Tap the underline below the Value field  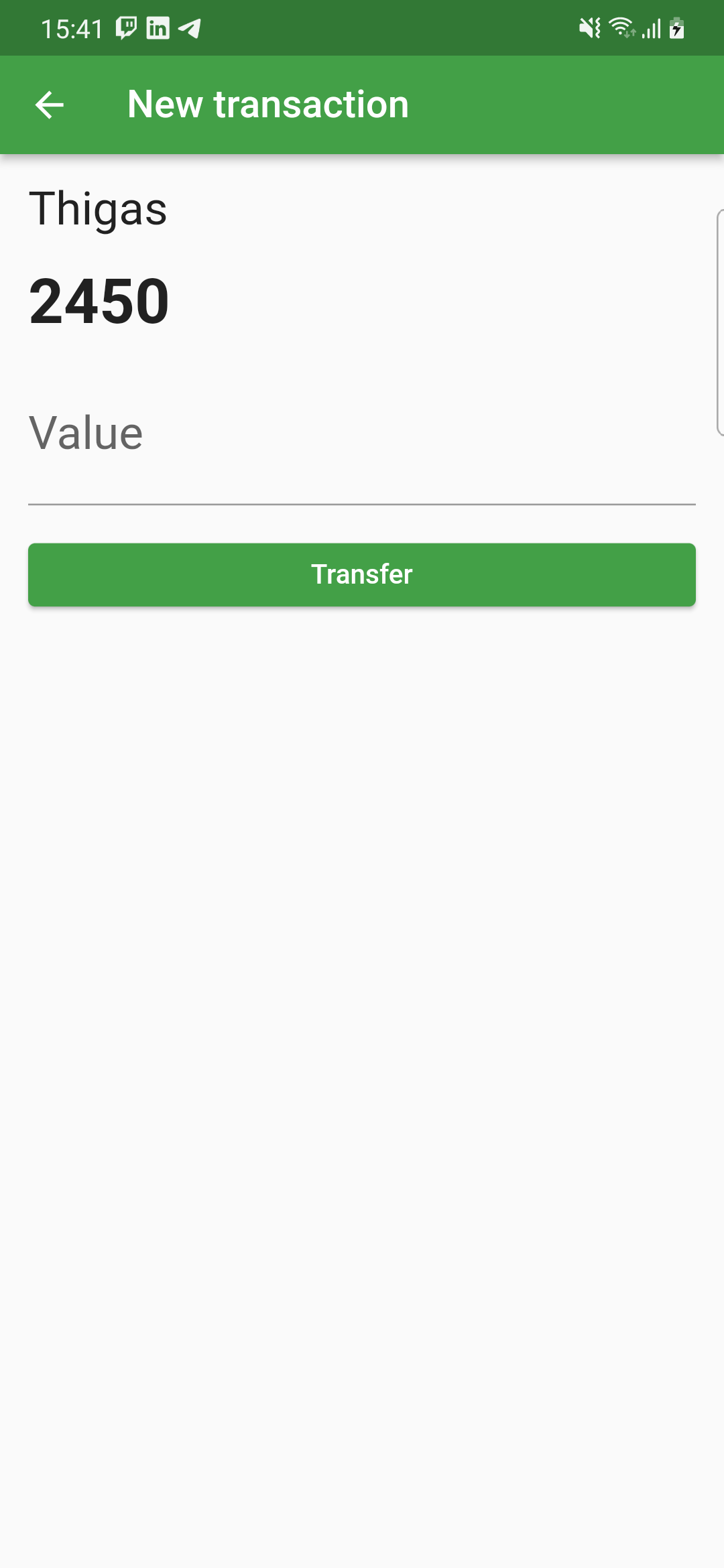click(362, 501)
